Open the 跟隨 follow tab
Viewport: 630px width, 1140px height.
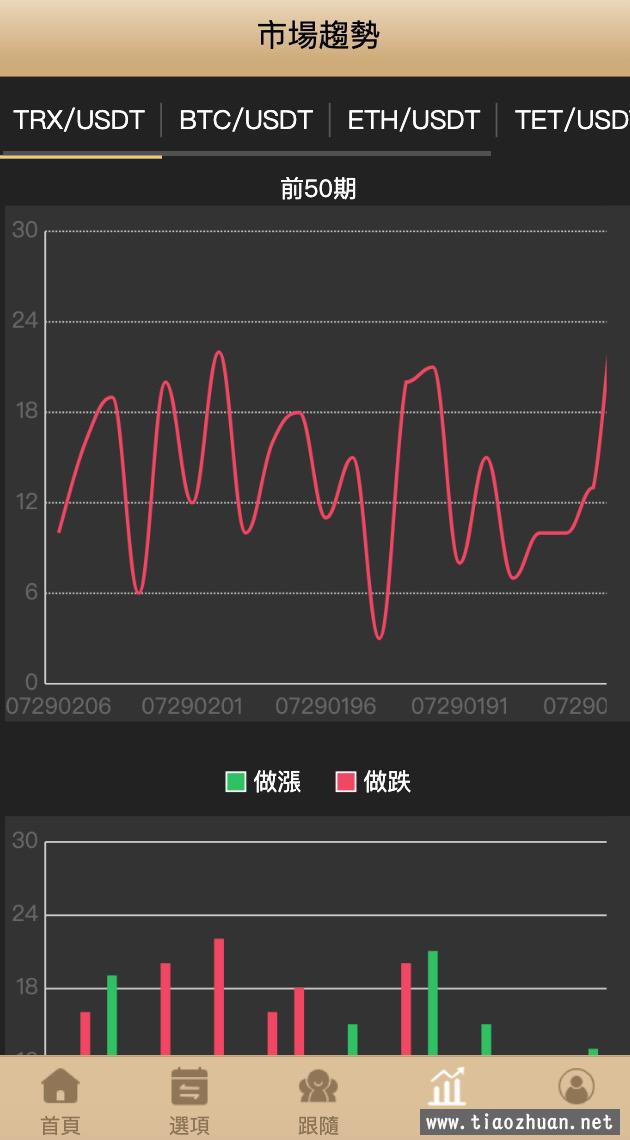[318, 1099]
